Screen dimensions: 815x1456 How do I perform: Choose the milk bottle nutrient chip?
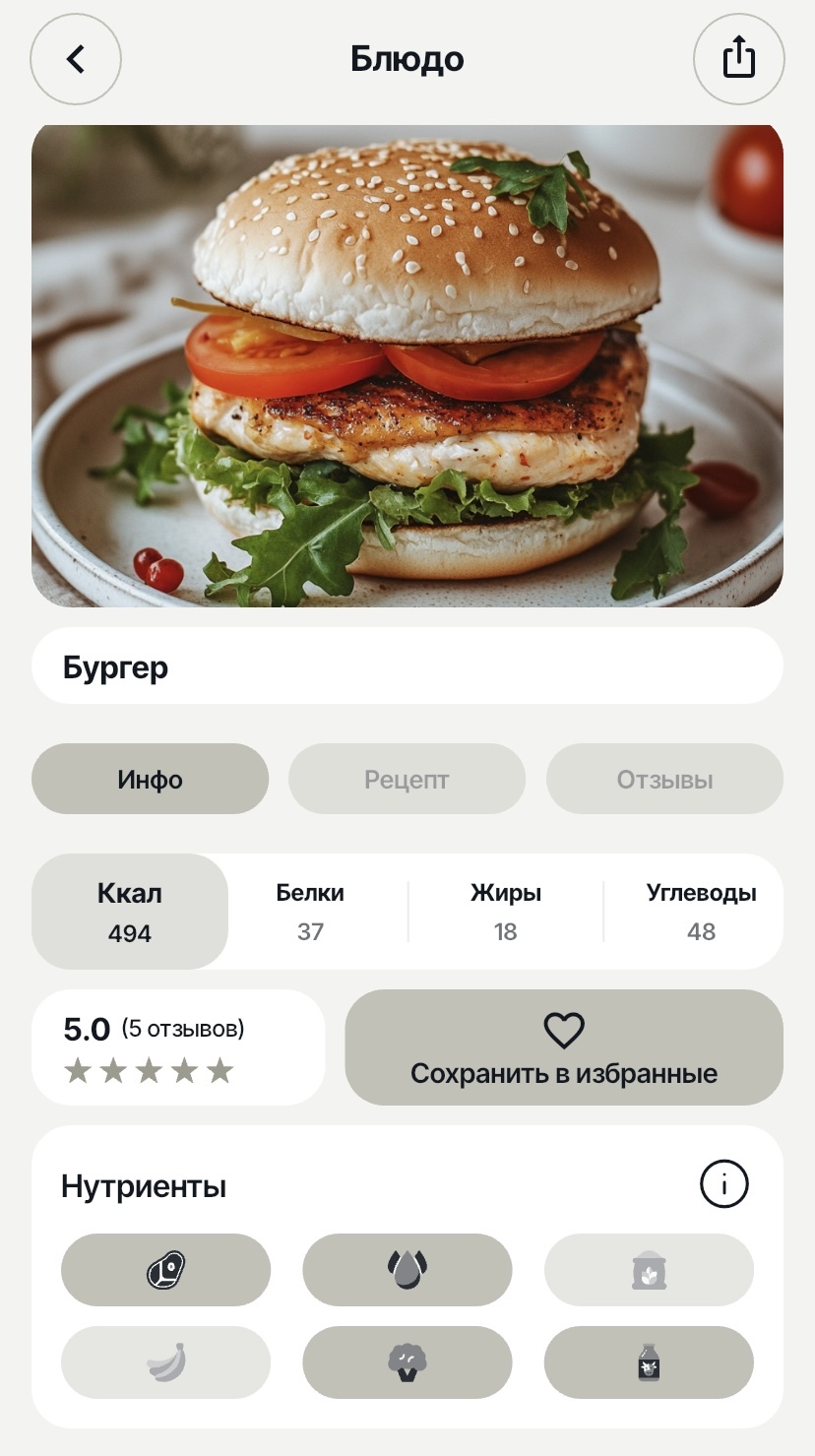pos(649,1362)
